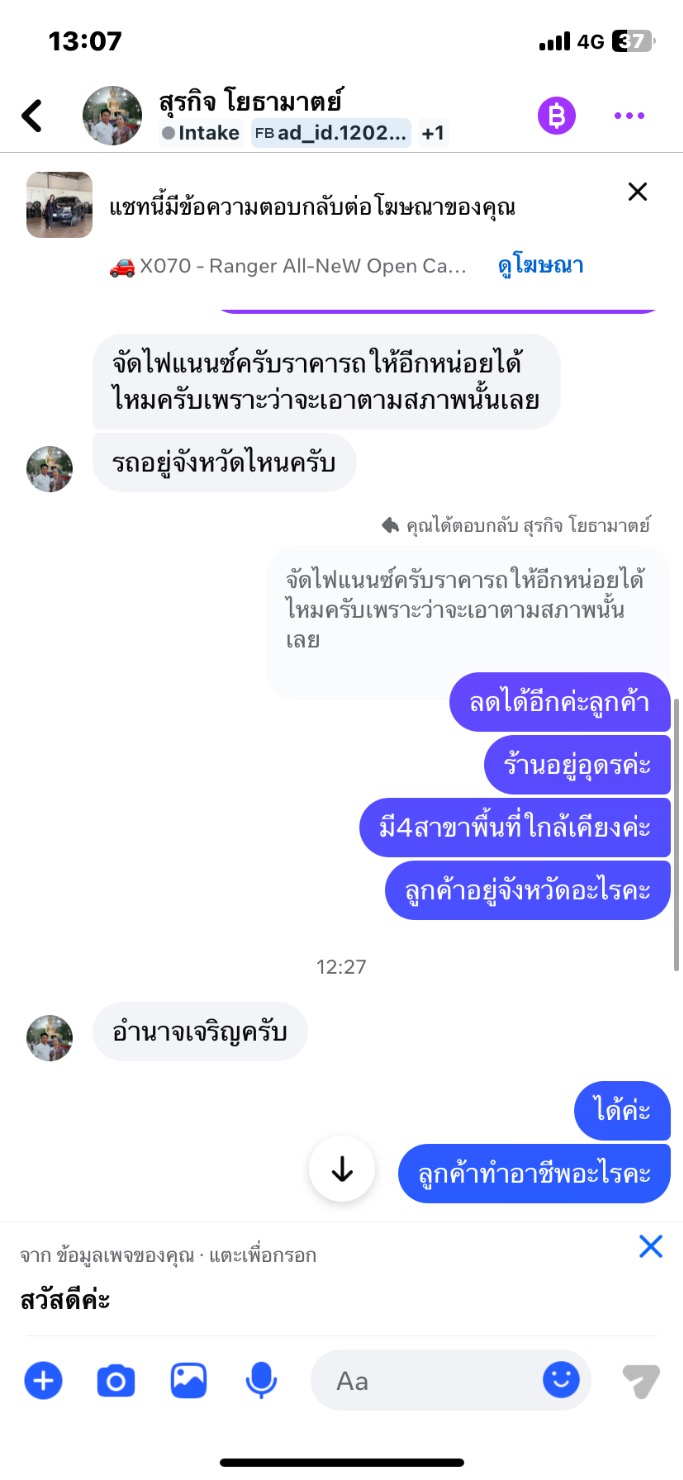Record a voice message with the microphone
The height and width of the screenshot is (1480, 683).
point(261,1381)
